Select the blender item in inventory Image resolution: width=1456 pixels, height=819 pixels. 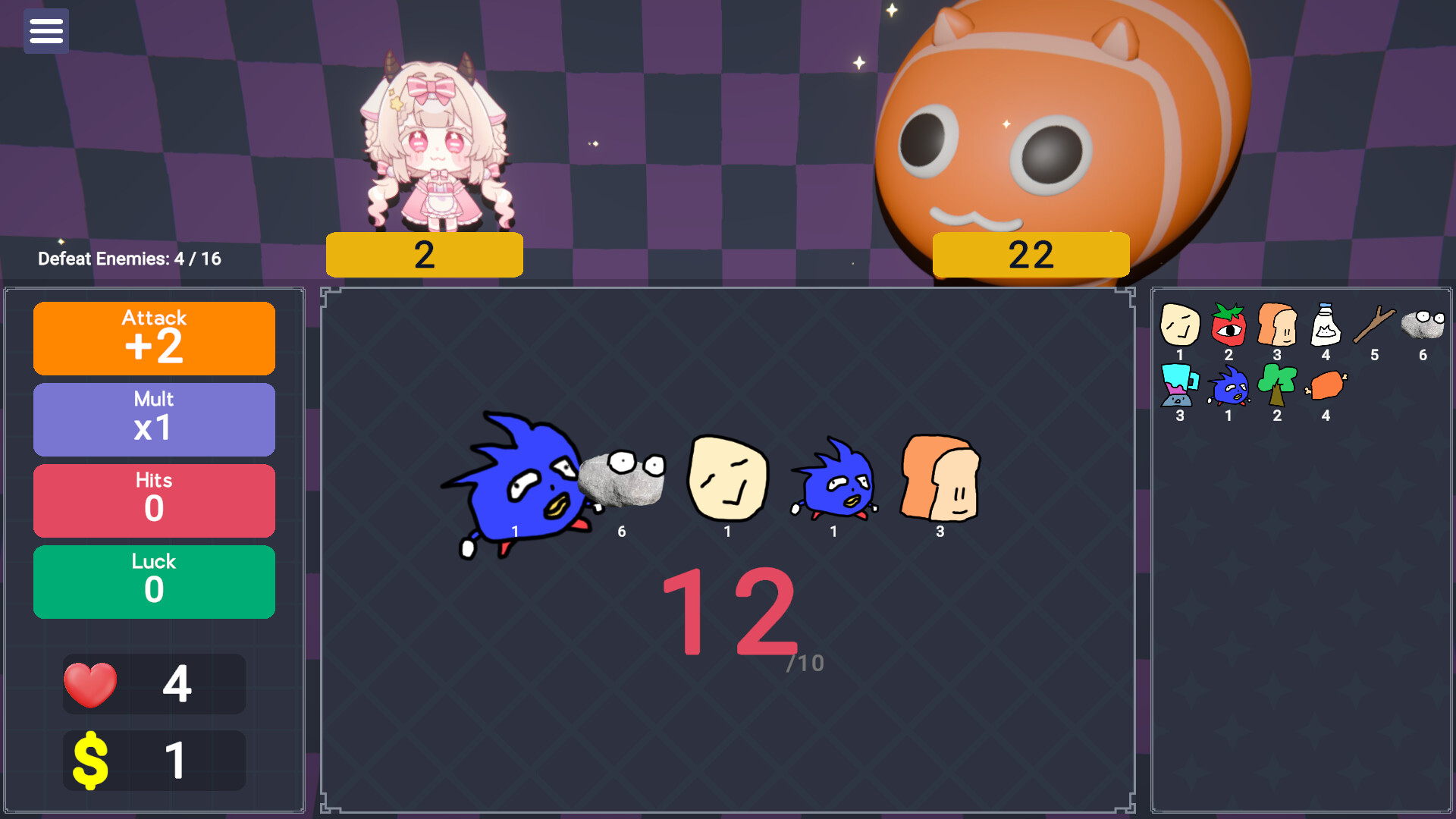[x=1179, y=385]
